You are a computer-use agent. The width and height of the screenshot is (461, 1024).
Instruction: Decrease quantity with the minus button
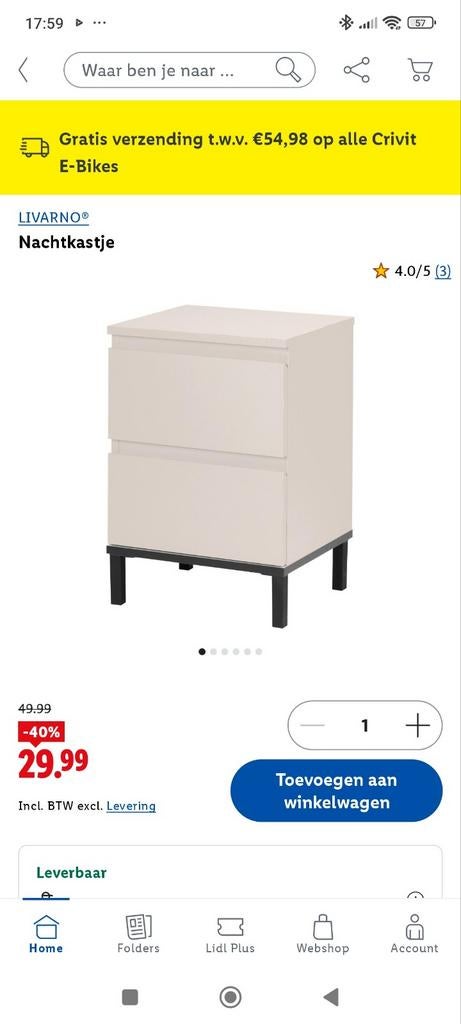click(x=312, y=725)
